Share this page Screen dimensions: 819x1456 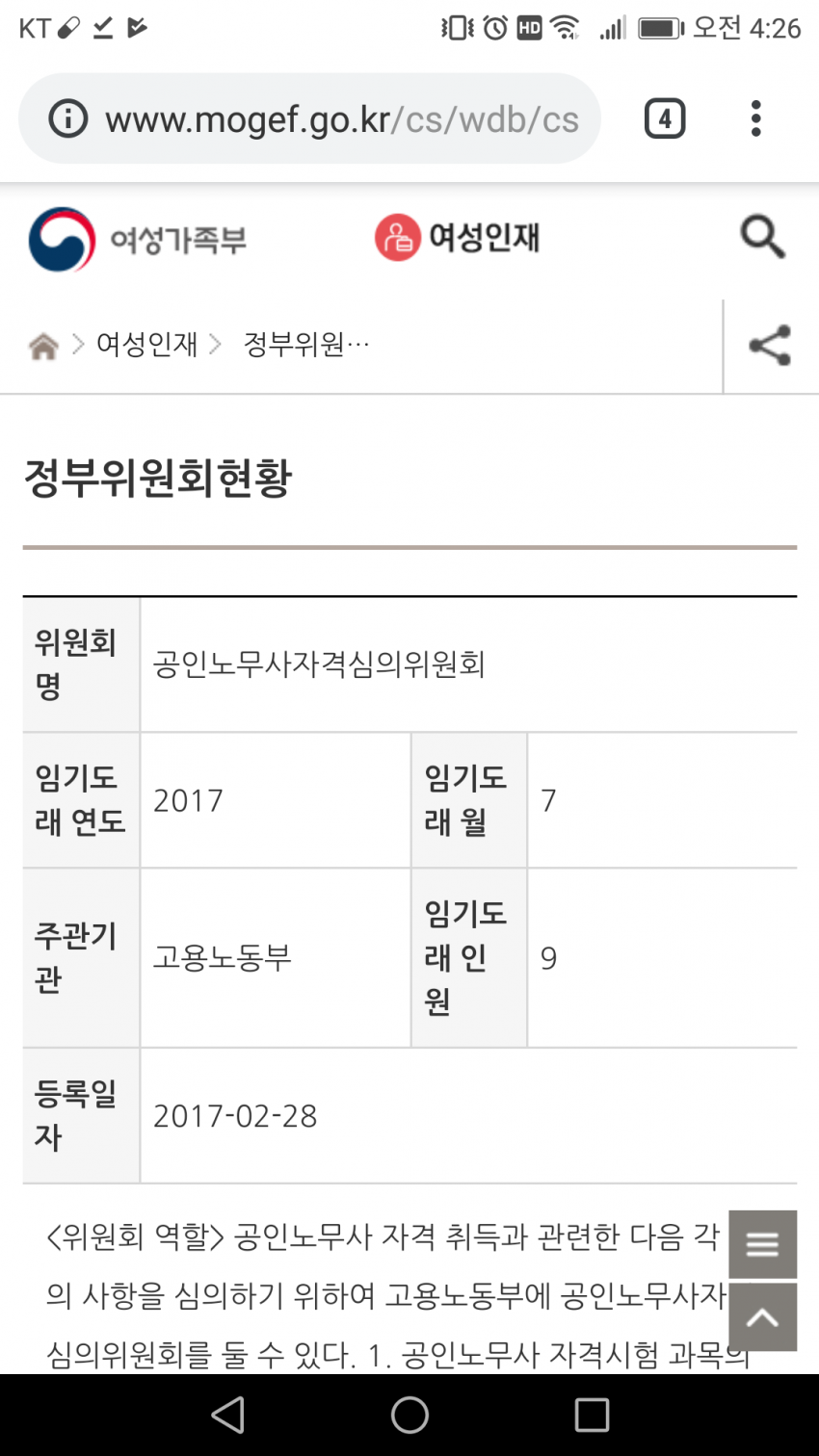770,345
